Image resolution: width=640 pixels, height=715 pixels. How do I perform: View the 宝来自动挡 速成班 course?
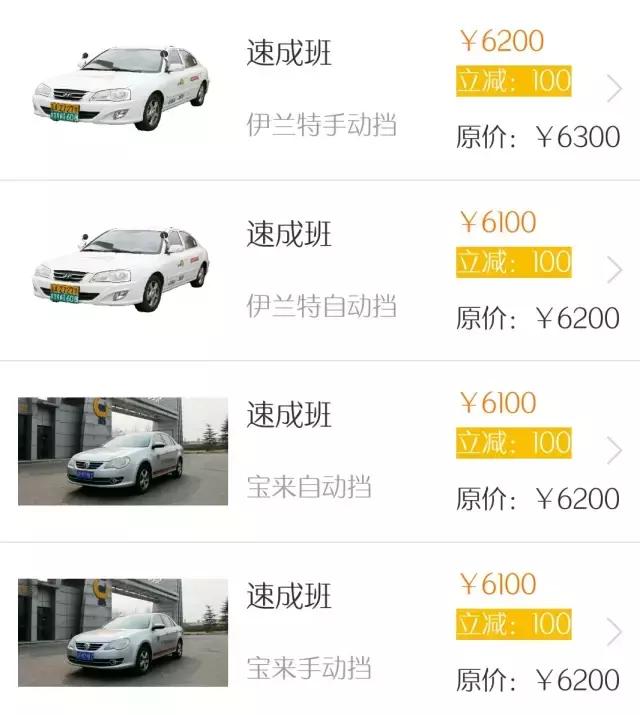[x=320, y=451]
